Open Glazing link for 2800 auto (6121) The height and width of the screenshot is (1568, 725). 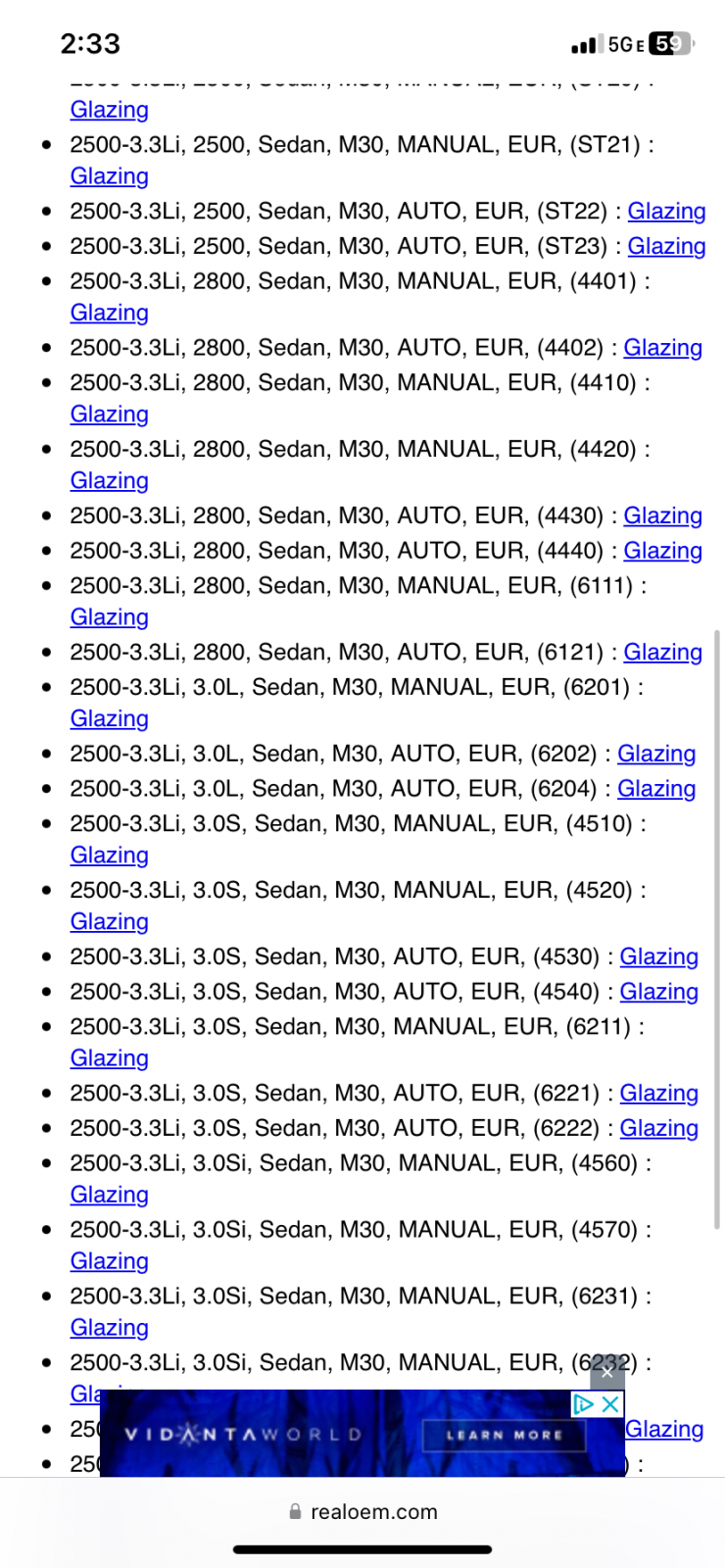pyautogui.click(x=662, y=654)
